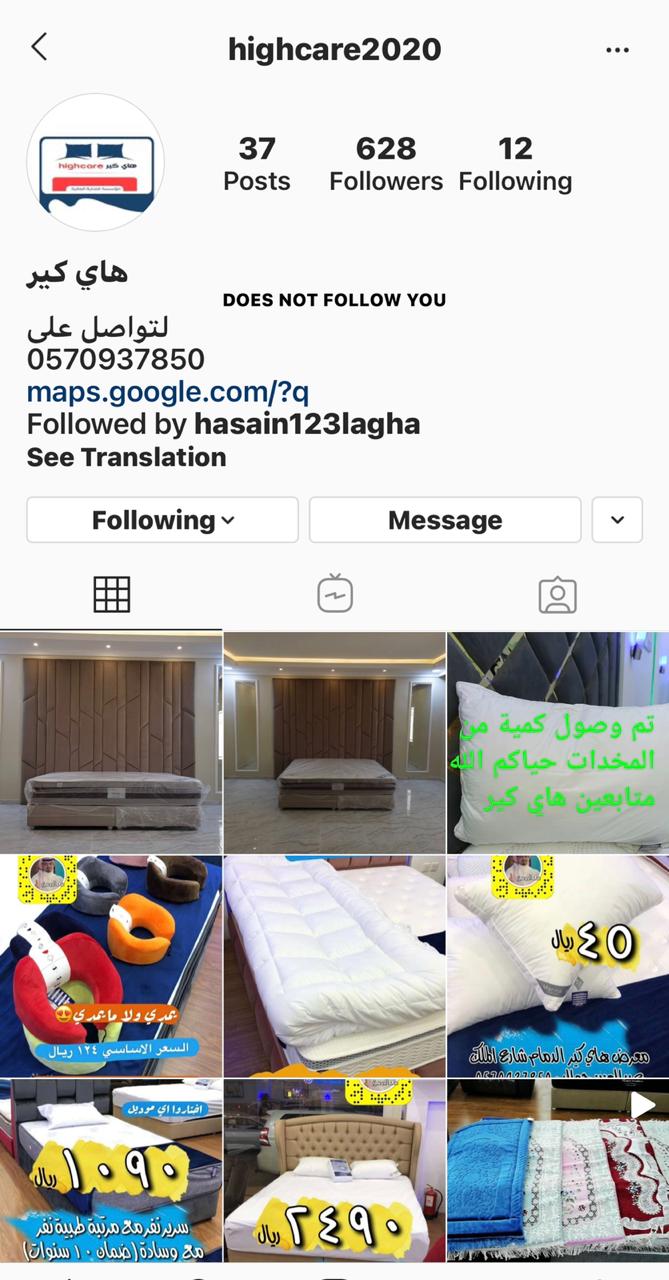Switch to the posts grid tab
This screenshot has height=1280, width=669.
[x=111, y=595]
